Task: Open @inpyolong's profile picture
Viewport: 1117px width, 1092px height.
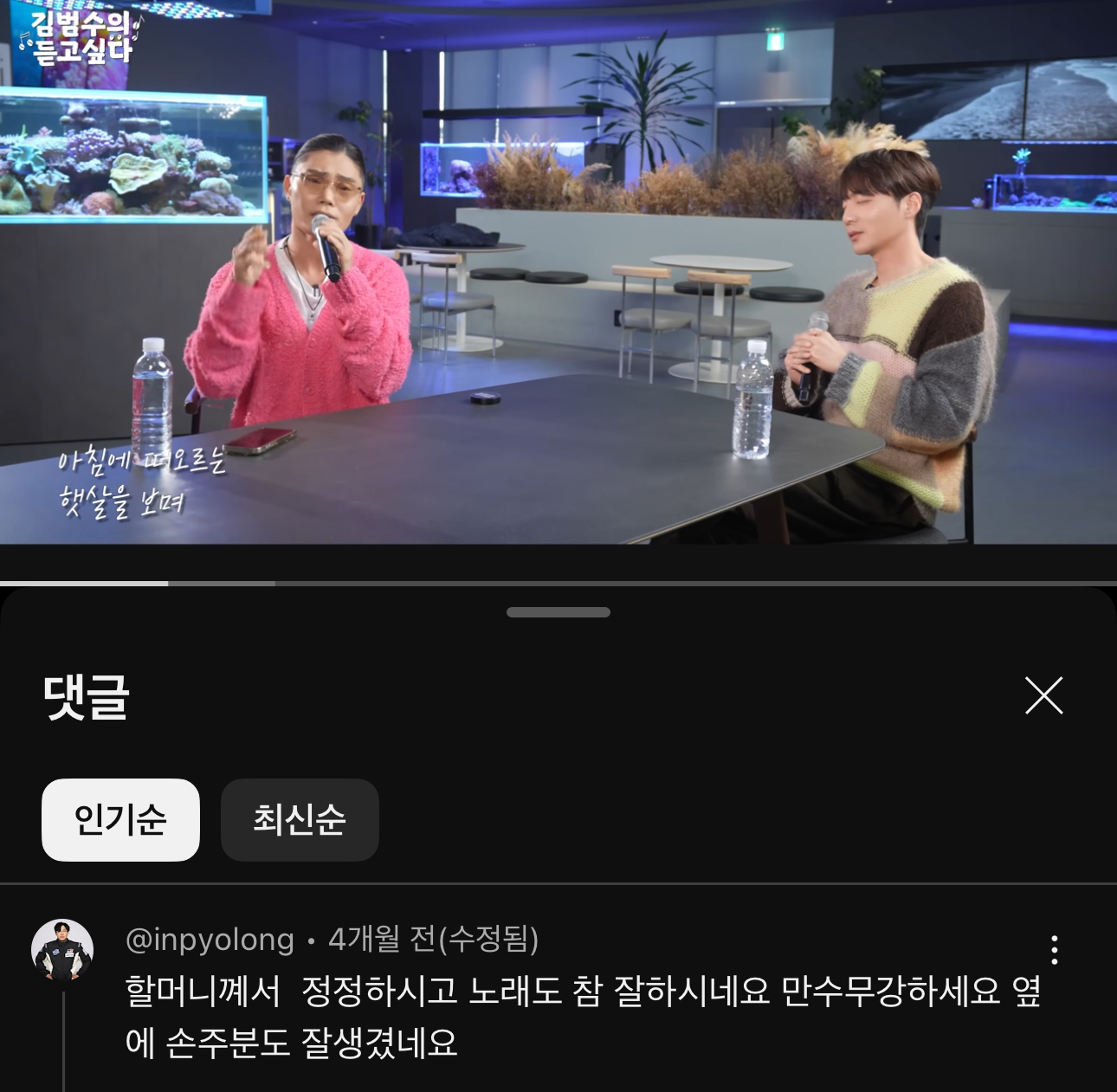Action: 62,950
